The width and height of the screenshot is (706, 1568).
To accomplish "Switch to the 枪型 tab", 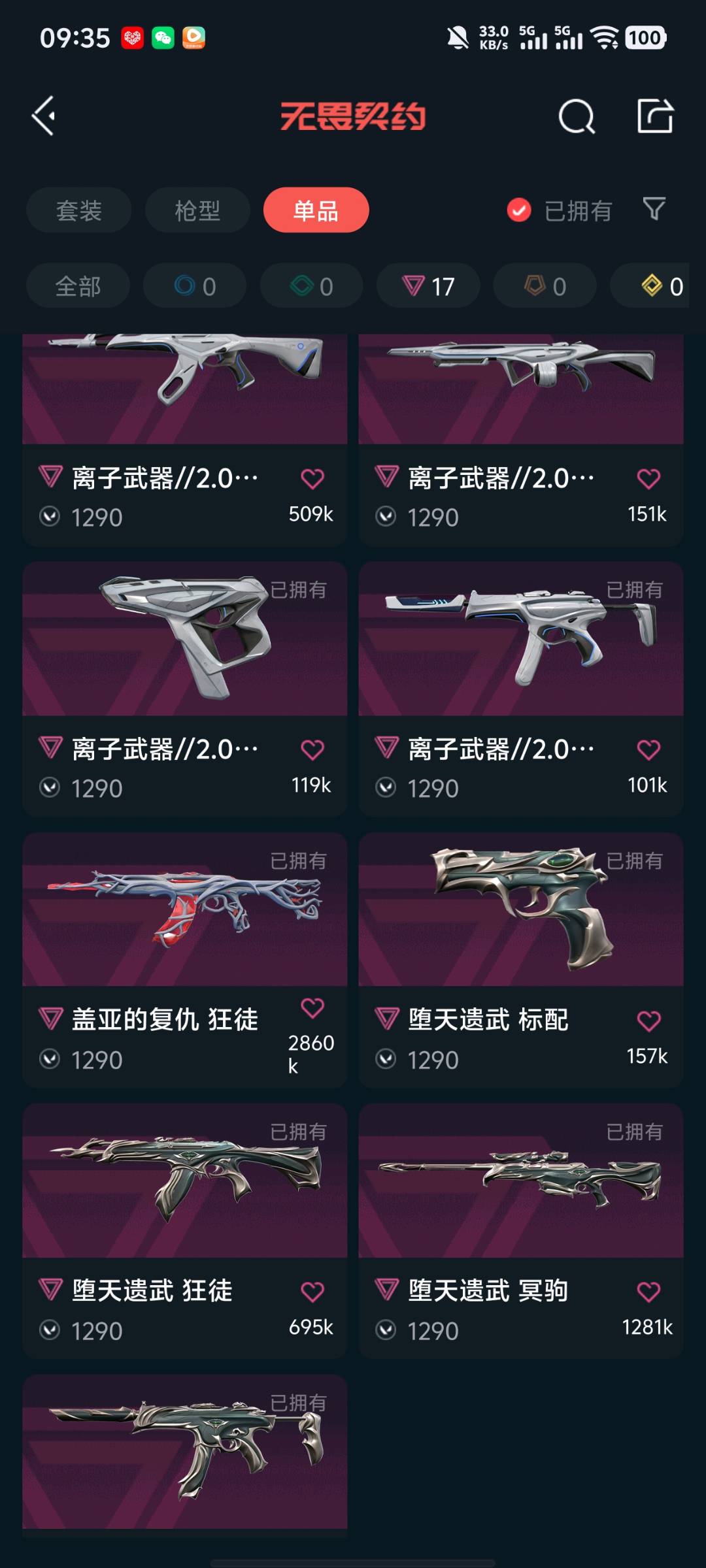I will coord(197,210).
